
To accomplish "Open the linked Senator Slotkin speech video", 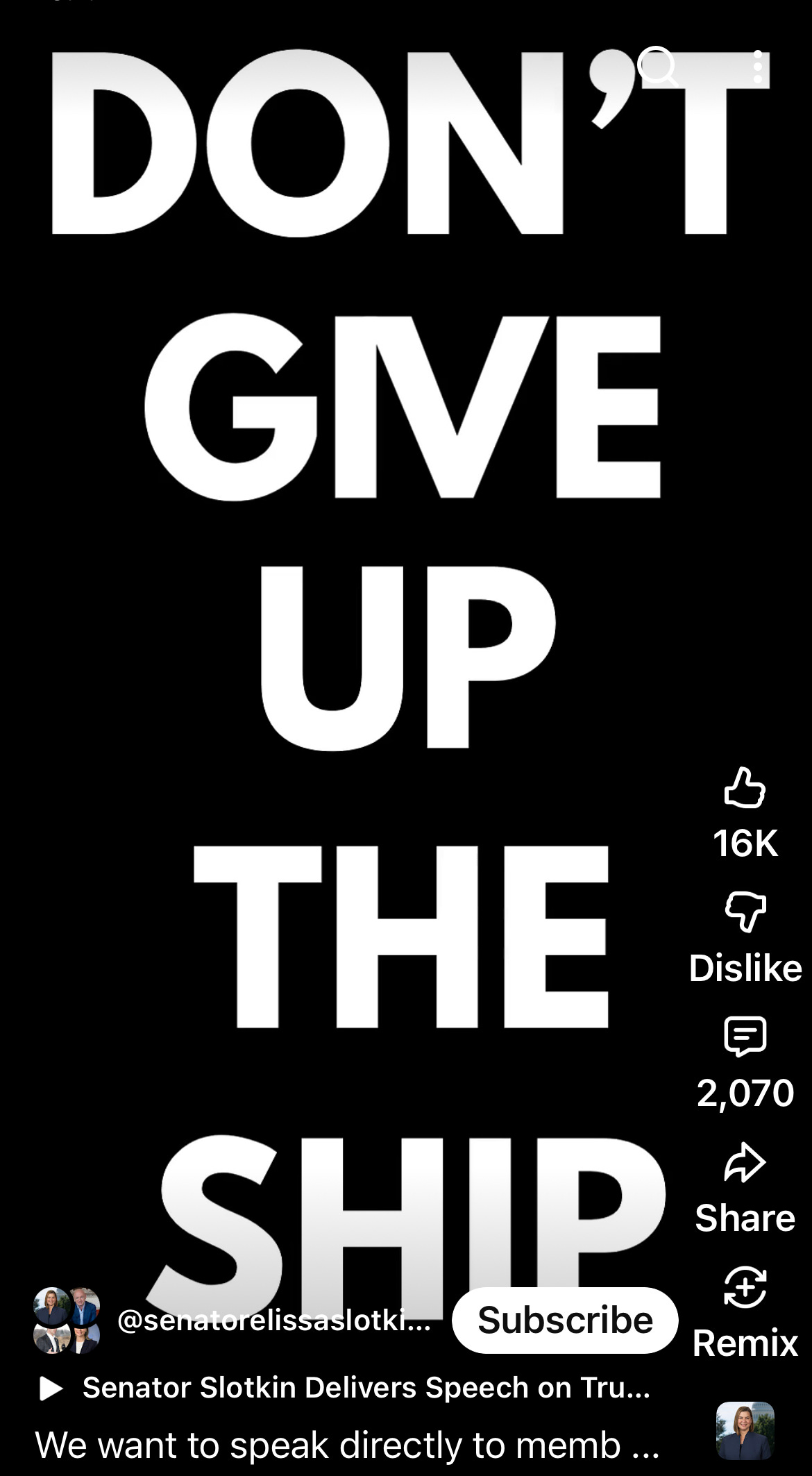I will click(x=365, y=1388).
